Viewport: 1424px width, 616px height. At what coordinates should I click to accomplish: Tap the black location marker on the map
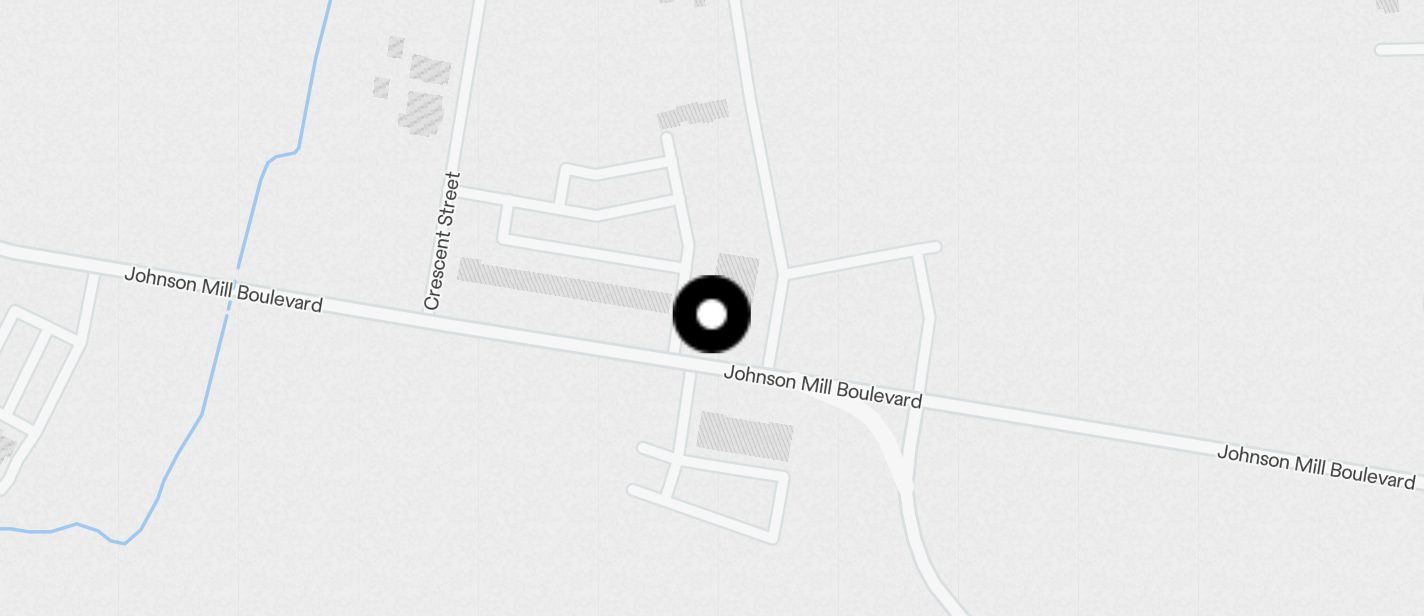pyautogui.click(x=711, y=314)
